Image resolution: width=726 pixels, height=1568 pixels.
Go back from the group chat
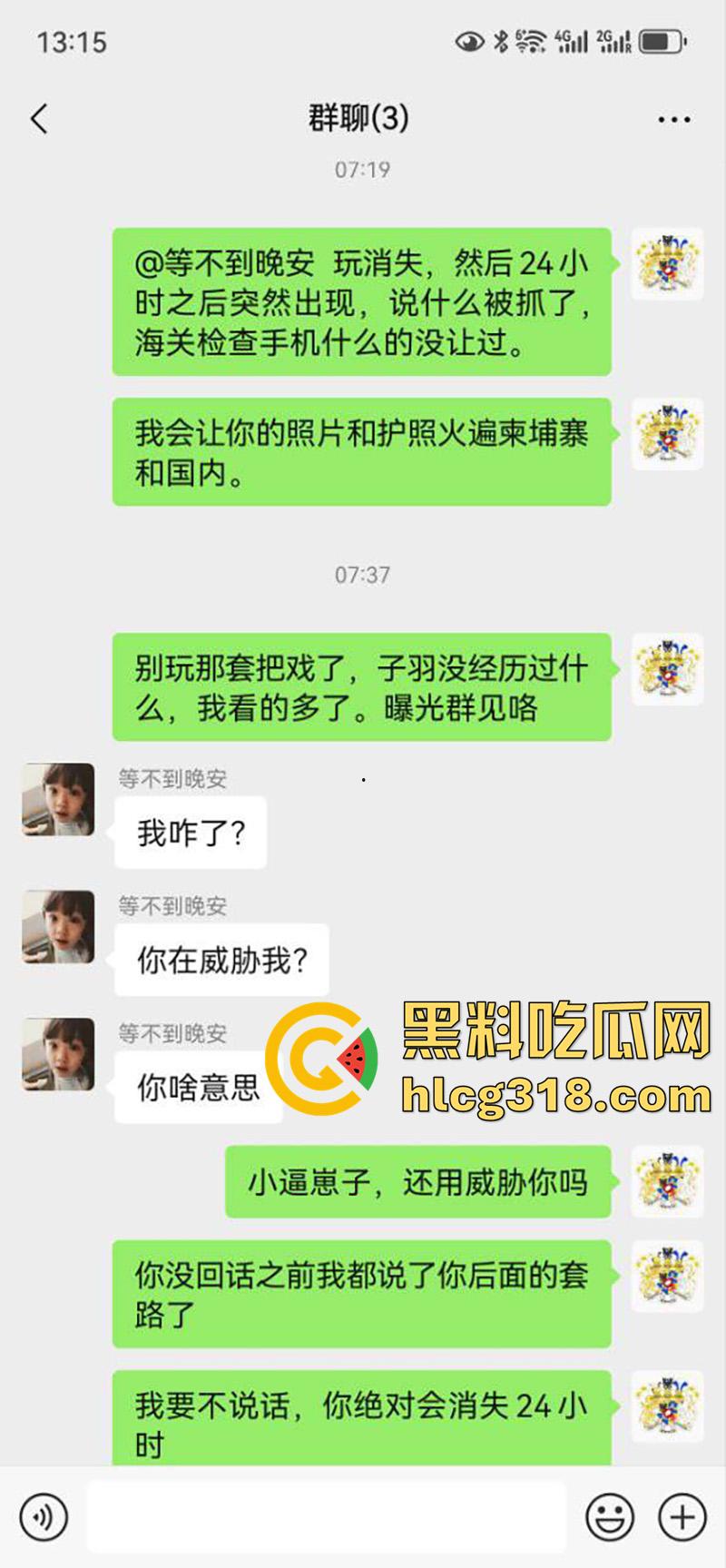point(39,119)
